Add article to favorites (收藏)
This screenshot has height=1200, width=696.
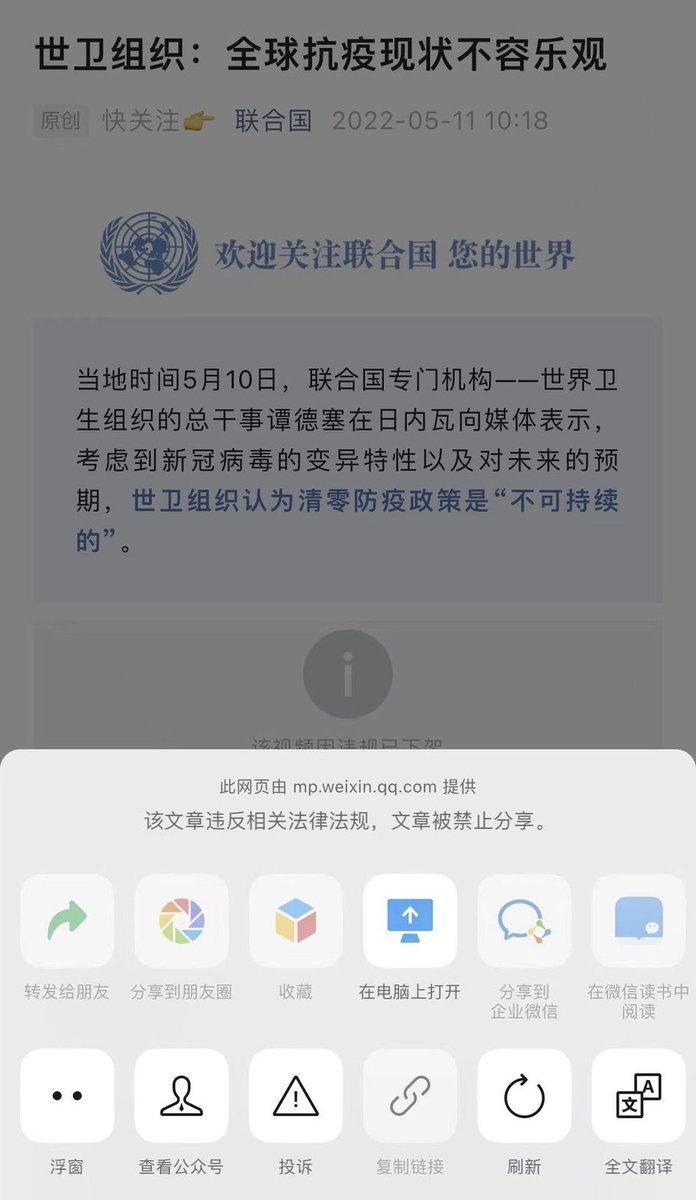pos(295,921)
